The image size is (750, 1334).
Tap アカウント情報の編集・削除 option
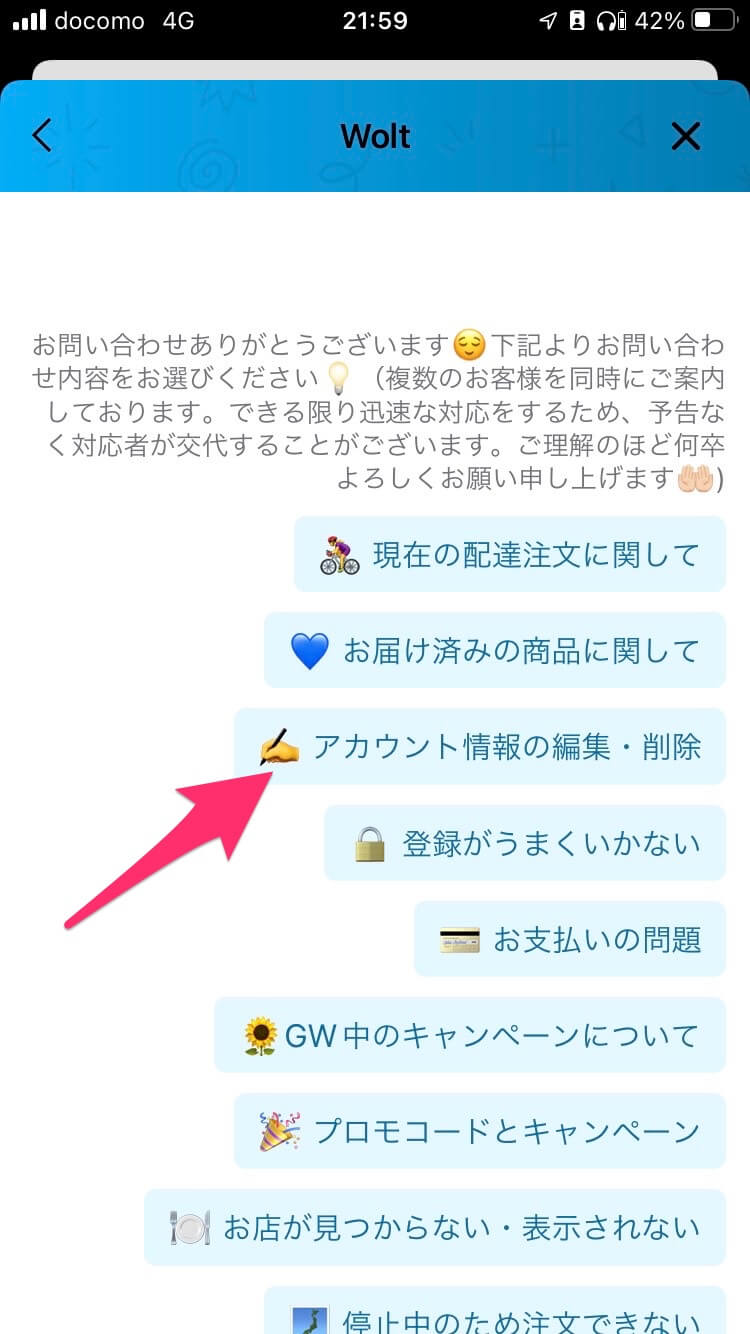coord(480,747)
